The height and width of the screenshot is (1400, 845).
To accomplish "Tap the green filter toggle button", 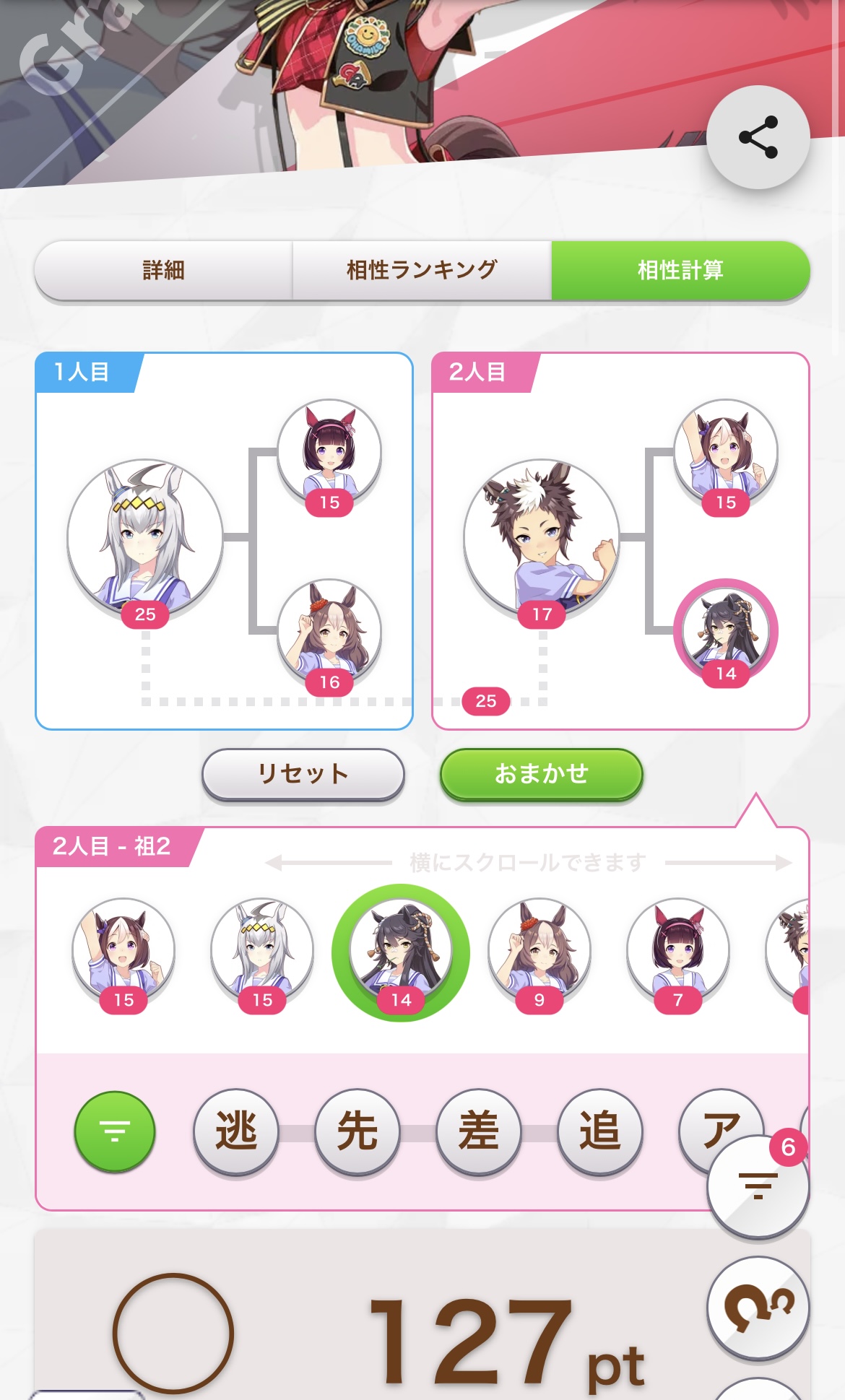I will point(115,1131).
